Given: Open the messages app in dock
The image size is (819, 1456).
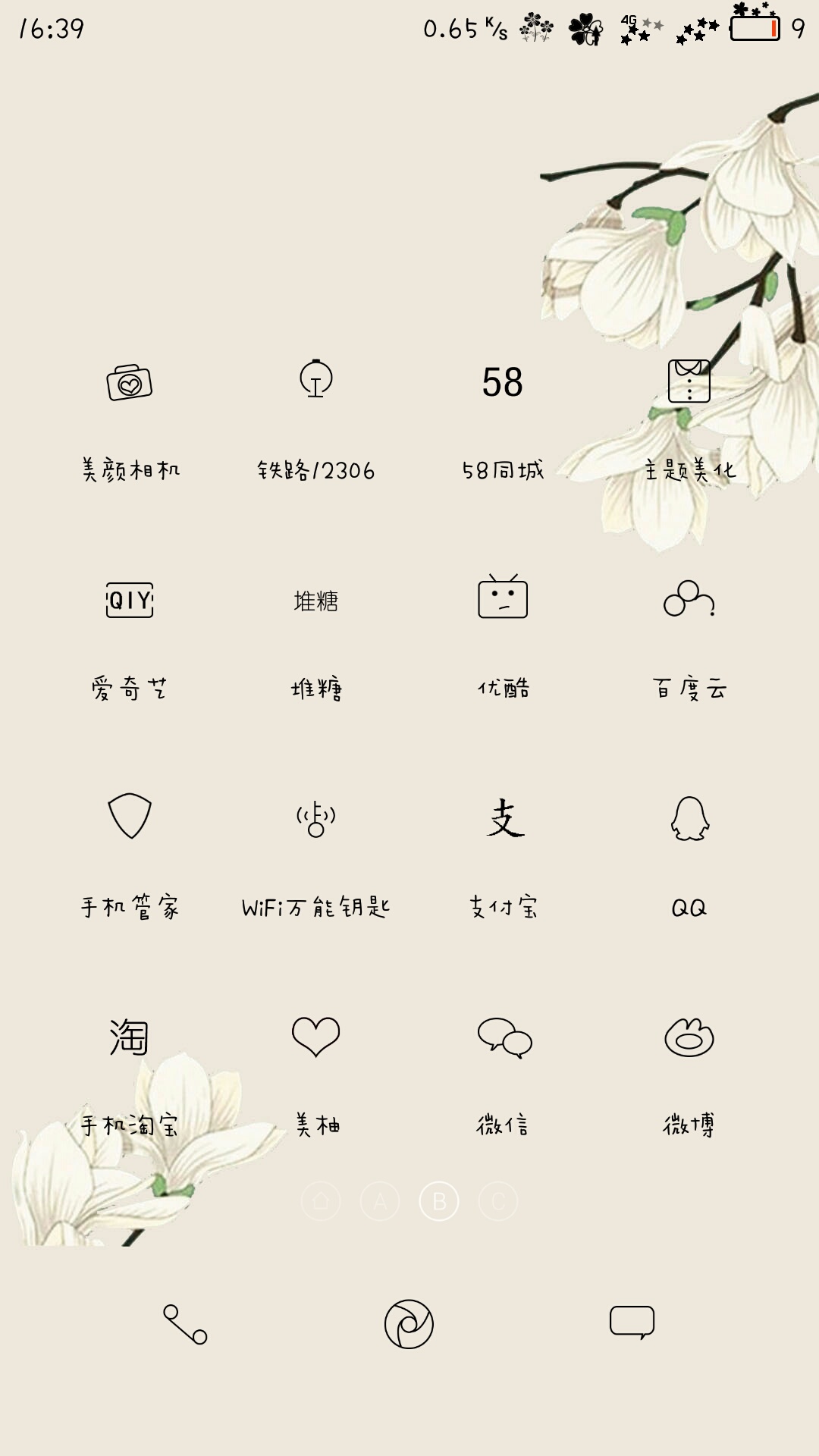Looking at the screenshot, I should point(632,1323).
